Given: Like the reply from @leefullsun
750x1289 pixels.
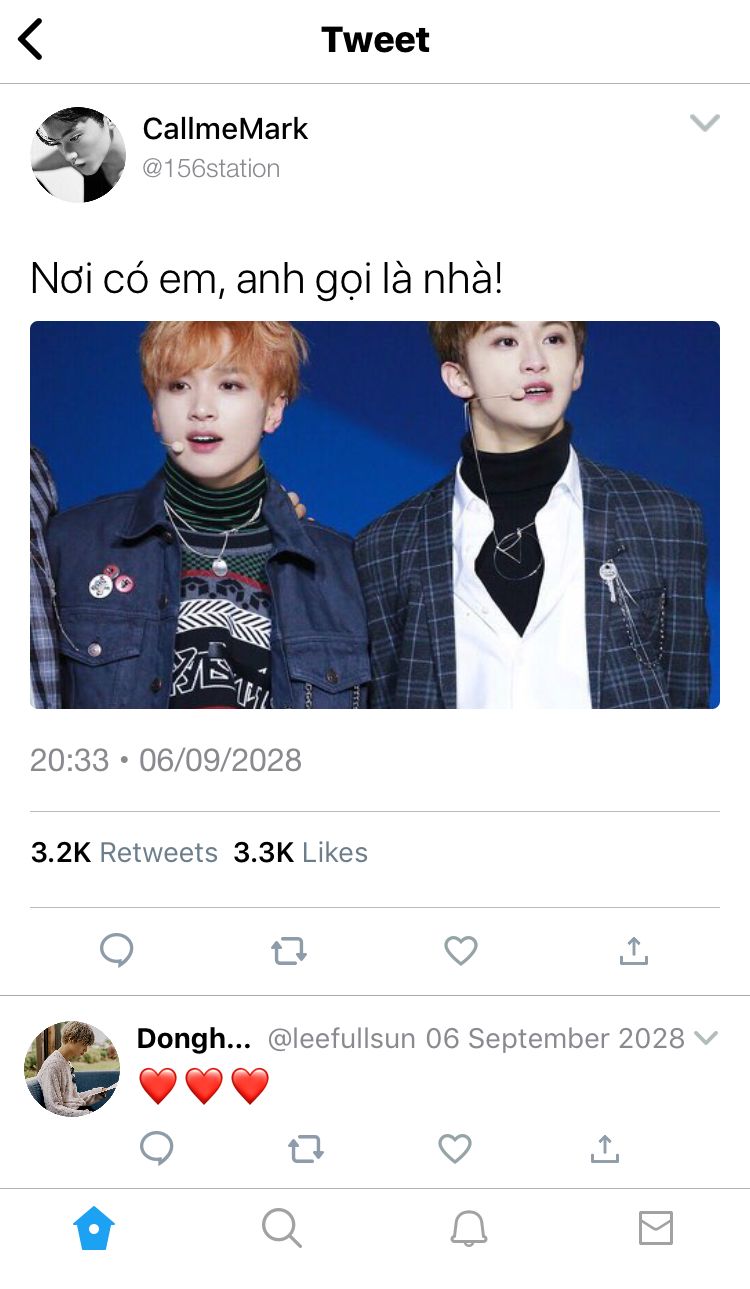Looking at the screenshot, I should 455,1149.
